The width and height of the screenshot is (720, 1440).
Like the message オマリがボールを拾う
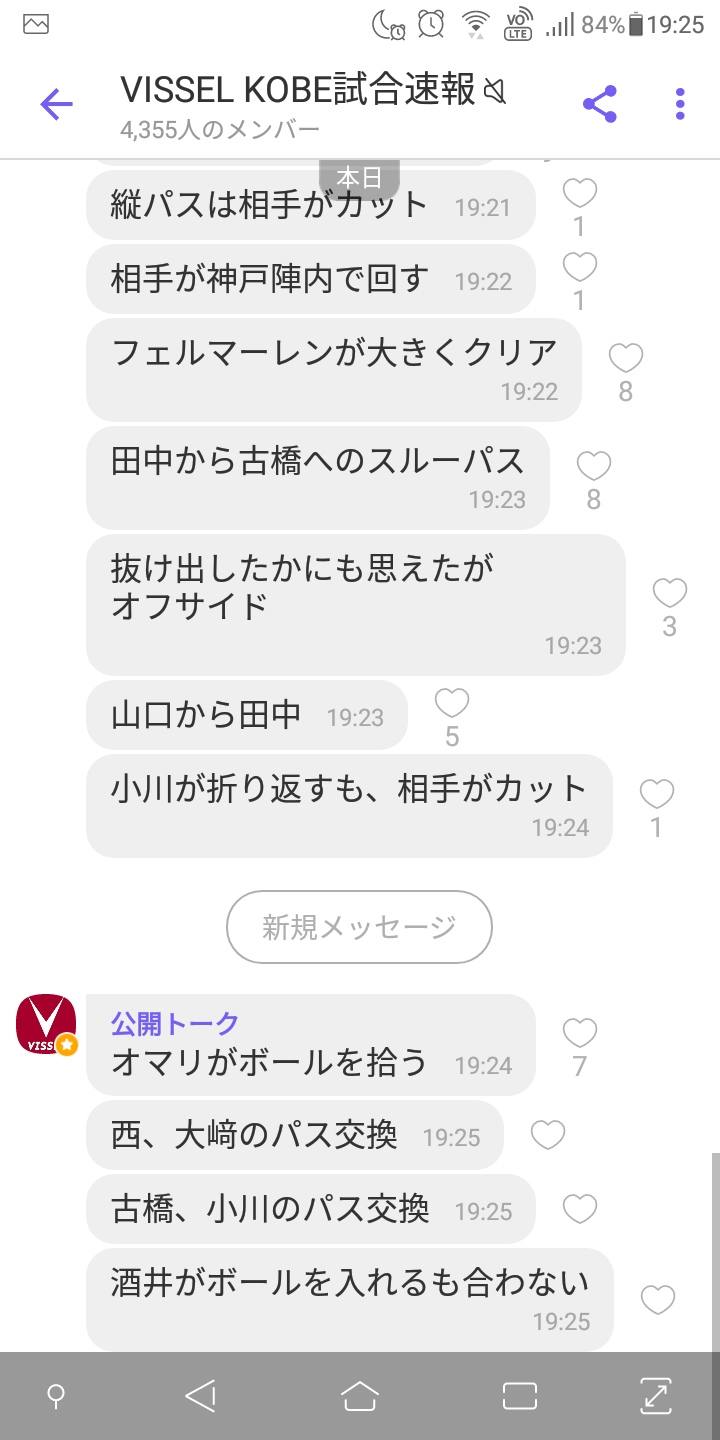[x=579, y=1033]
